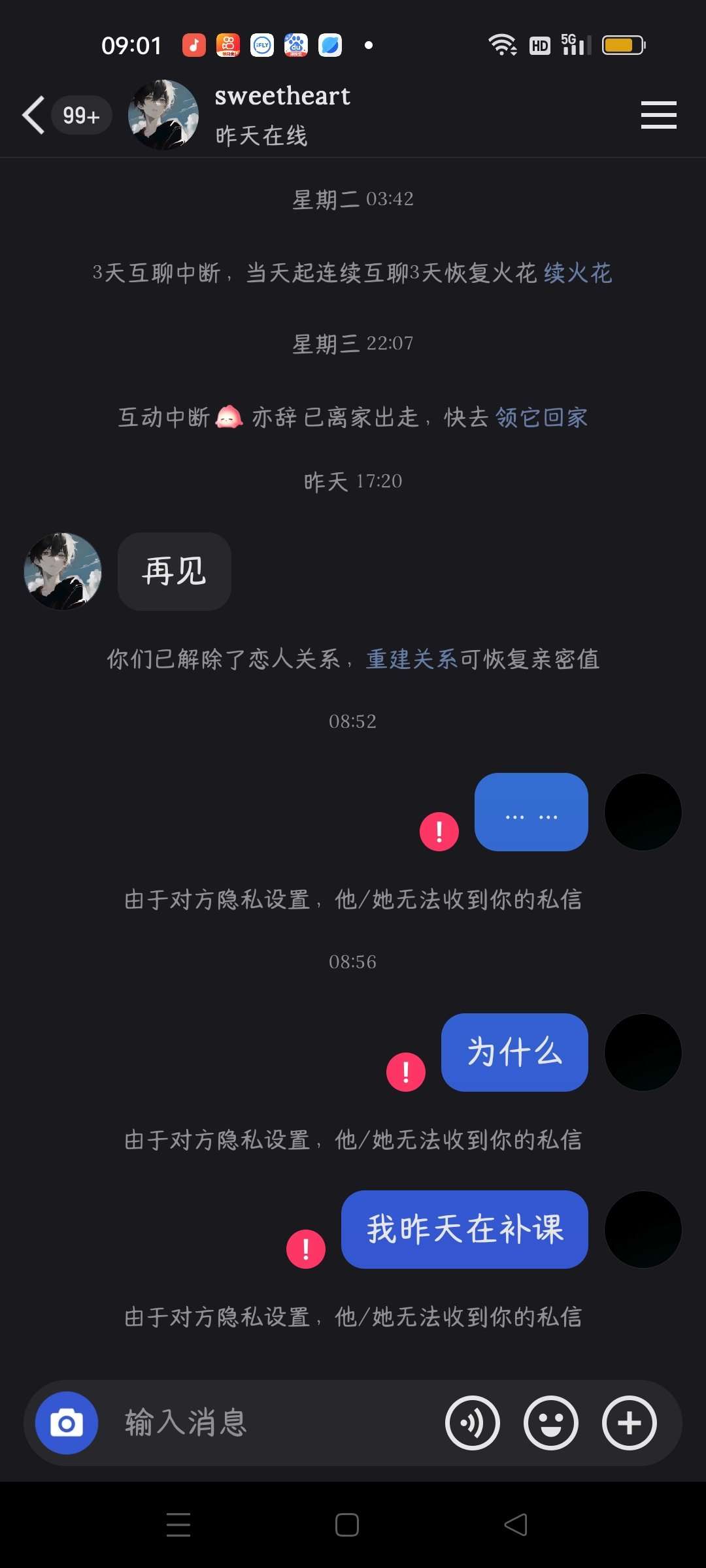Open the system recent apps view
706x1568 pixels.
(178, 1525)
